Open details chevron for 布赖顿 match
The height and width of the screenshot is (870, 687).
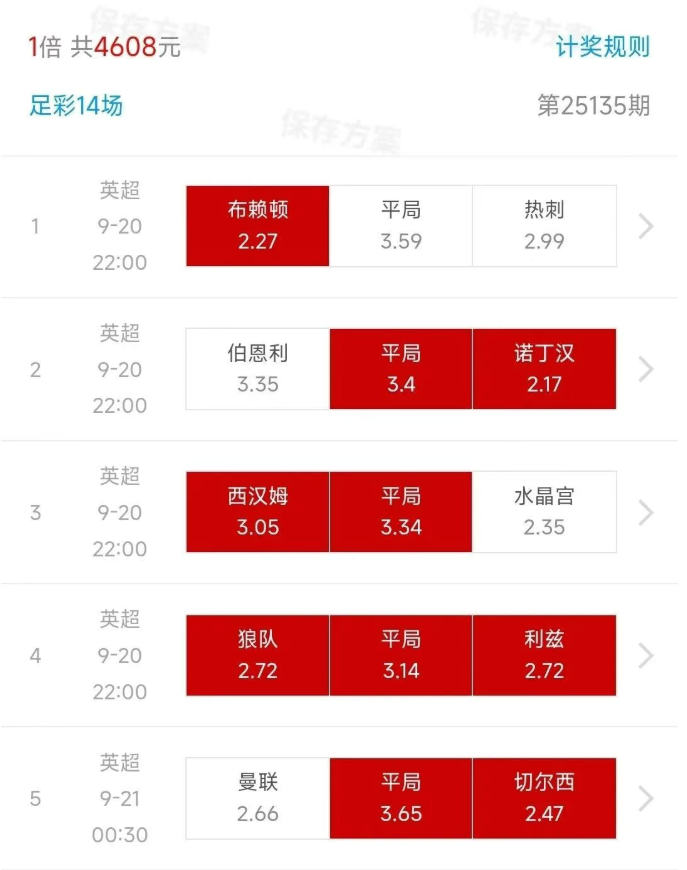tap(646, 226)
